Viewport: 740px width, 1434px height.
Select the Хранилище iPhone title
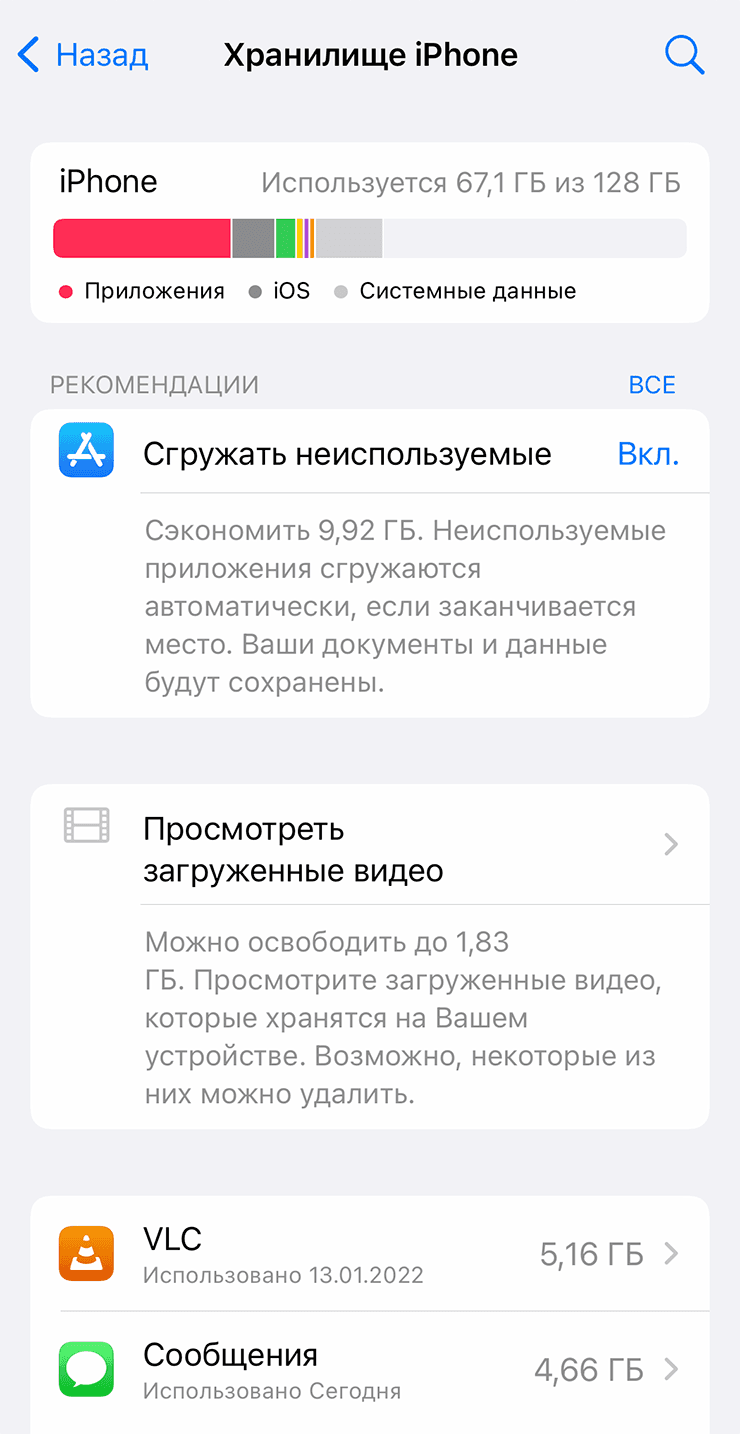371,55
